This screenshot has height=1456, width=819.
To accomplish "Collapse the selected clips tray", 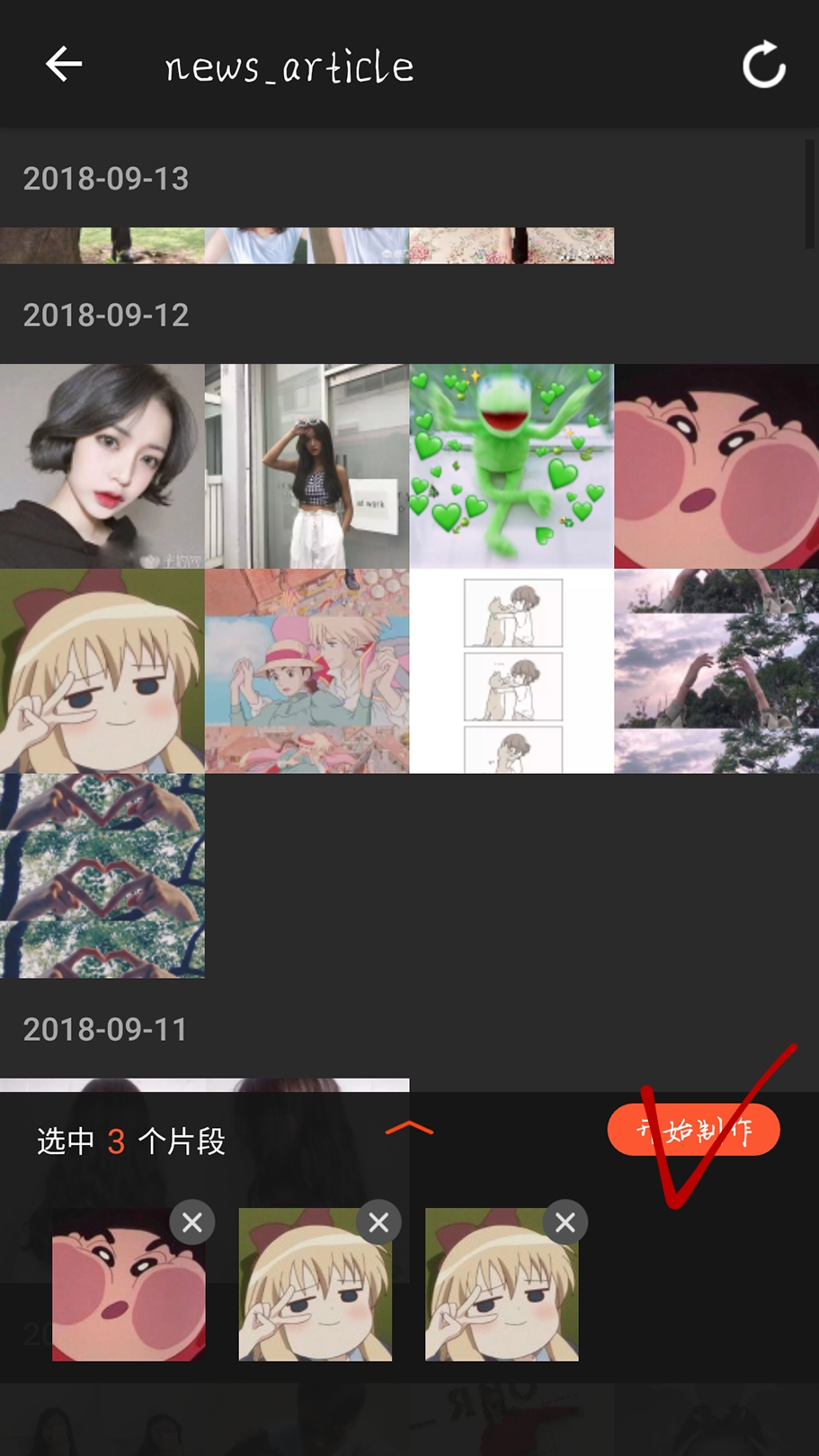I will tap(409, 1131).
